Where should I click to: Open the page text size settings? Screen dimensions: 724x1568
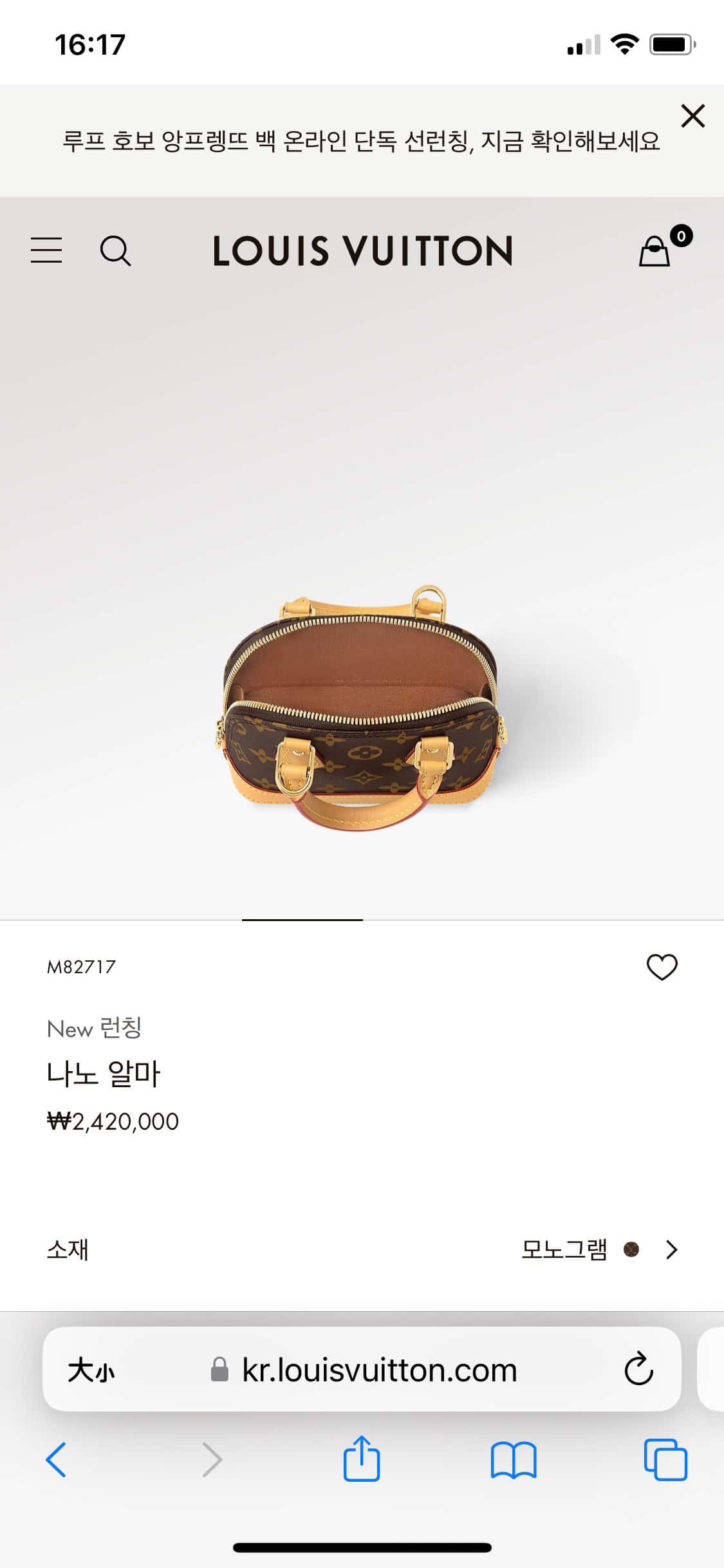click(x=91, y=1369)
